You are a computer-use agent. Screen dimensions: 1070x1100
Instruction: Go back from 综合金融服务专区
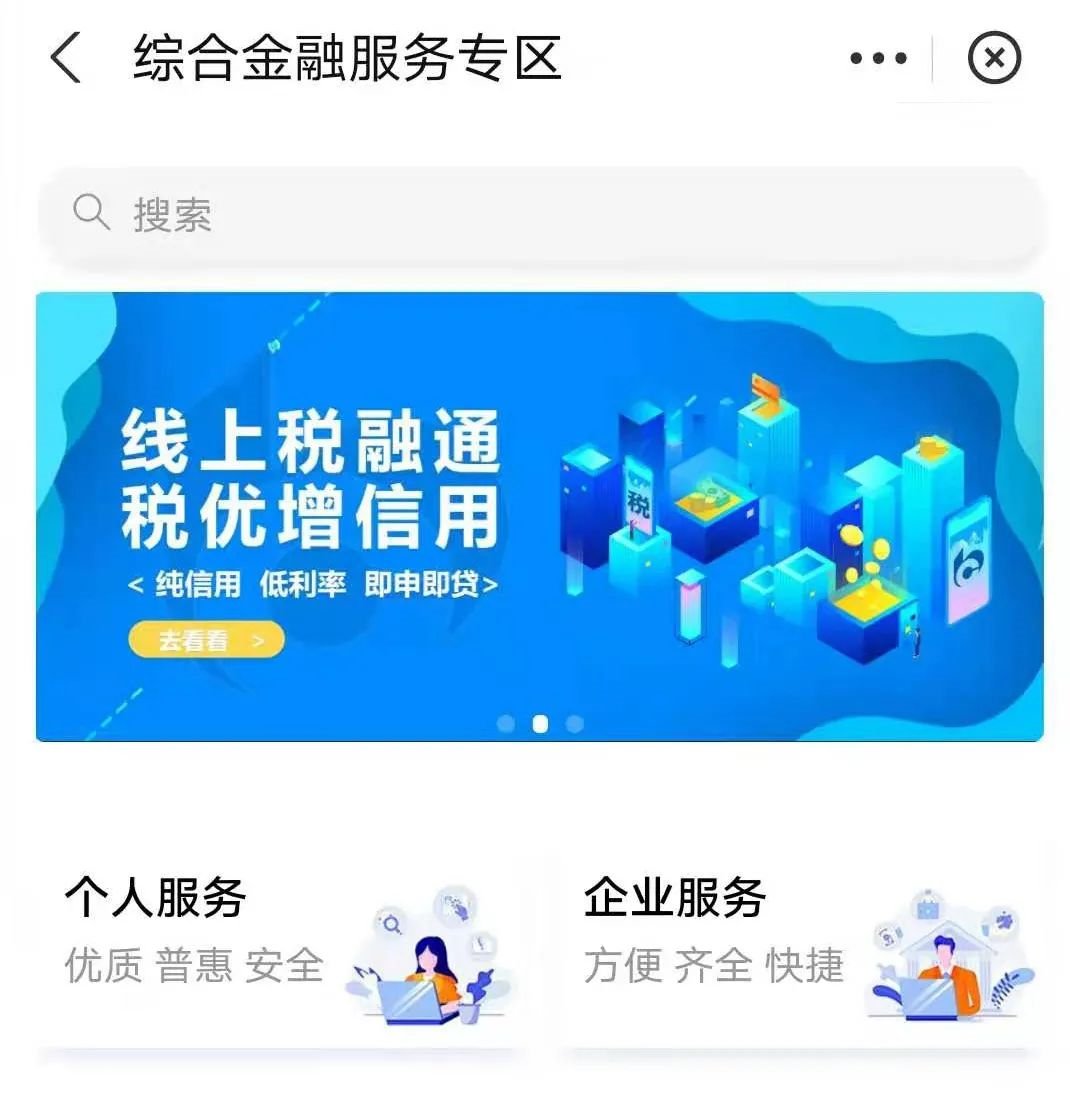tap(66, 58)
